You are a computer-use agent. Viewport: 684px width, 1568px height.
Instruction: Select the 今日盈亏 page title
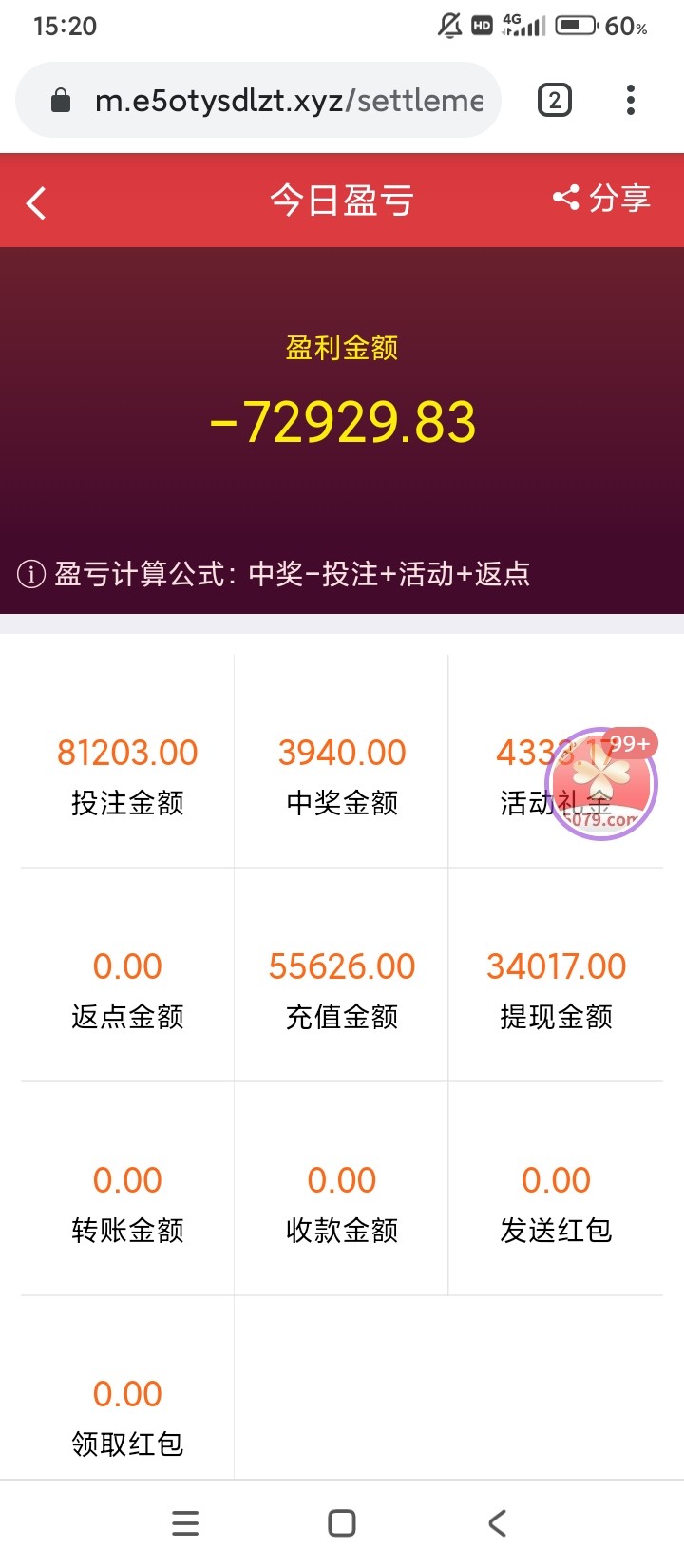click(342, 200)
